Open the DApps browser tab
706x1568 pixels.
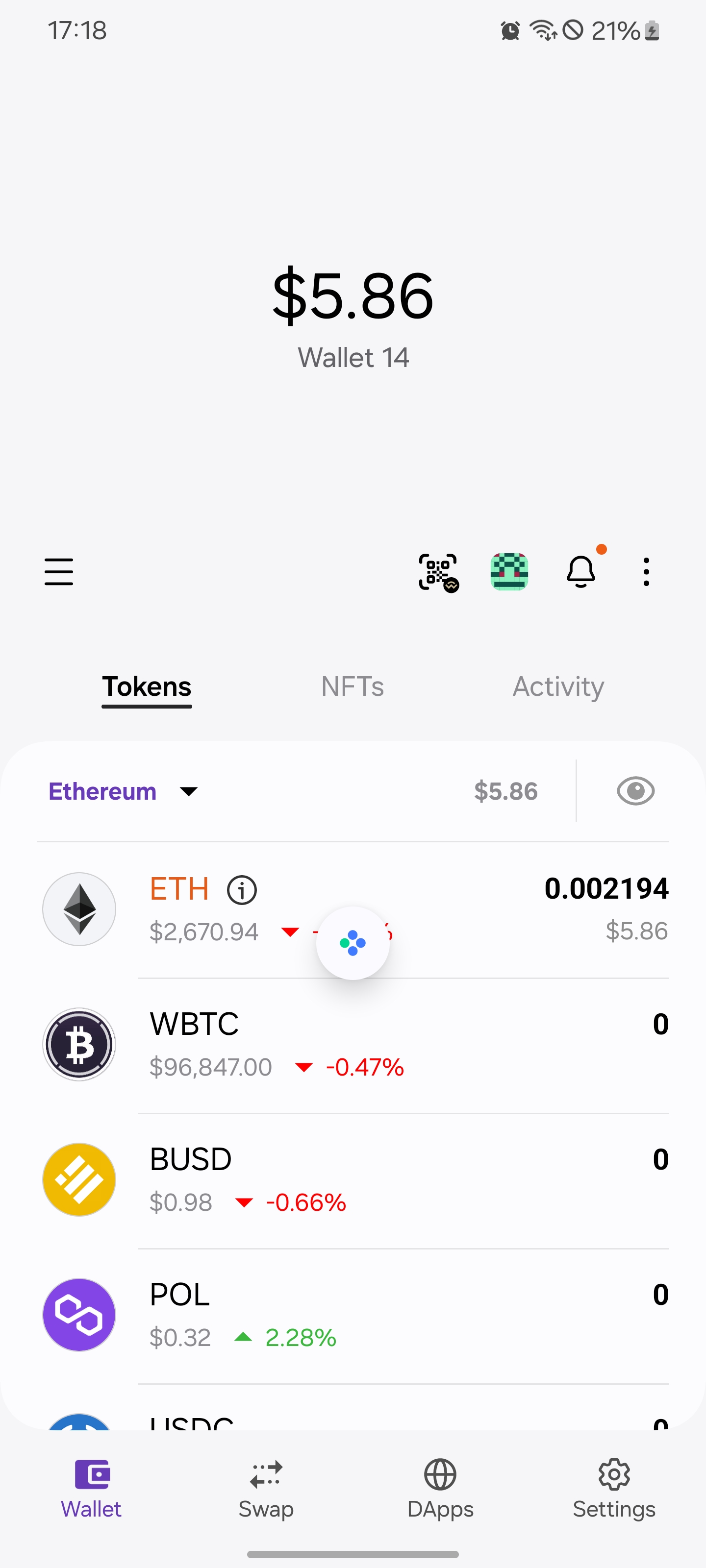(440, 1489)
